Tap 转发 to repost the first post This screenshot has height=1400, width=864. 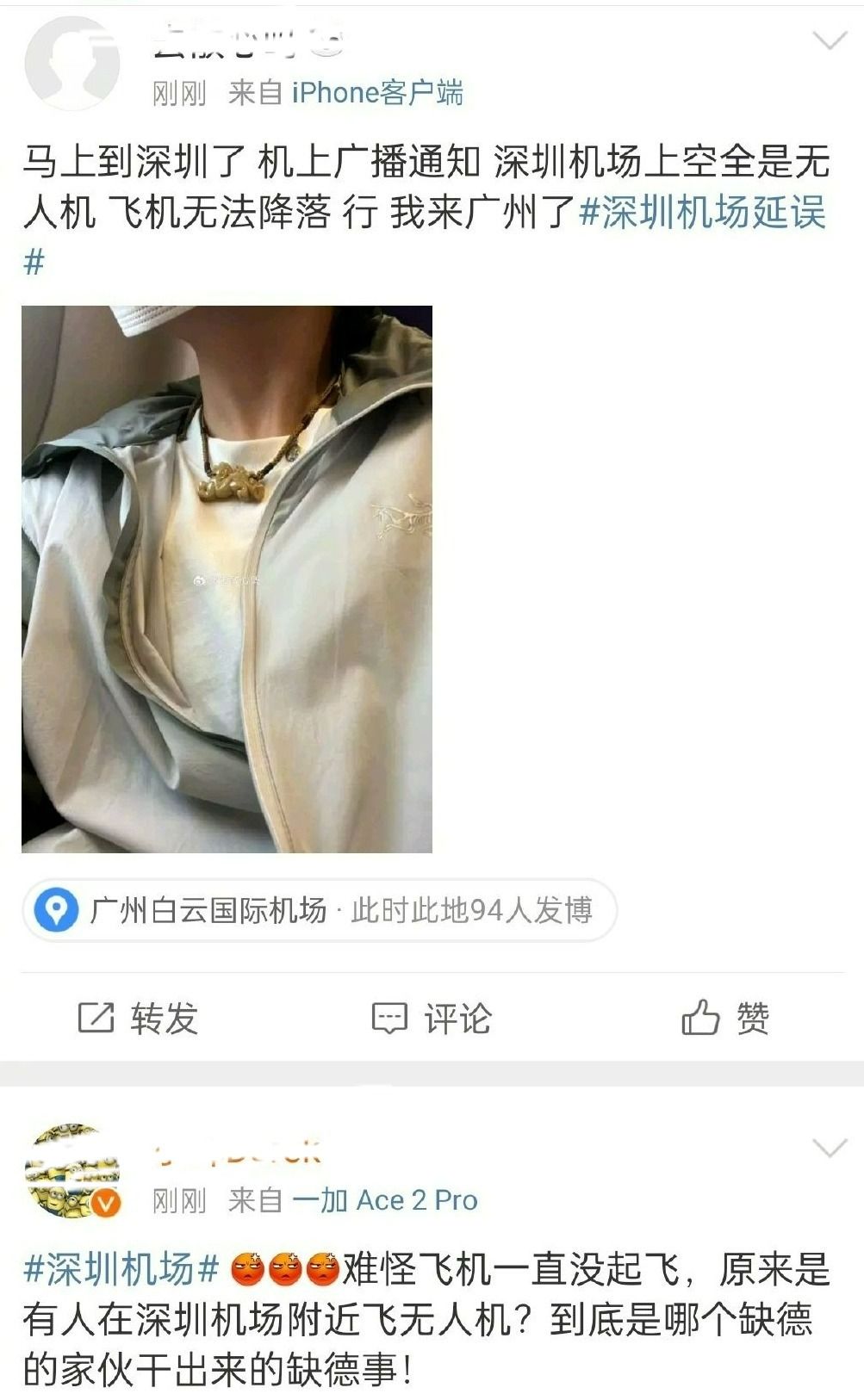[x=138, y=1018]
